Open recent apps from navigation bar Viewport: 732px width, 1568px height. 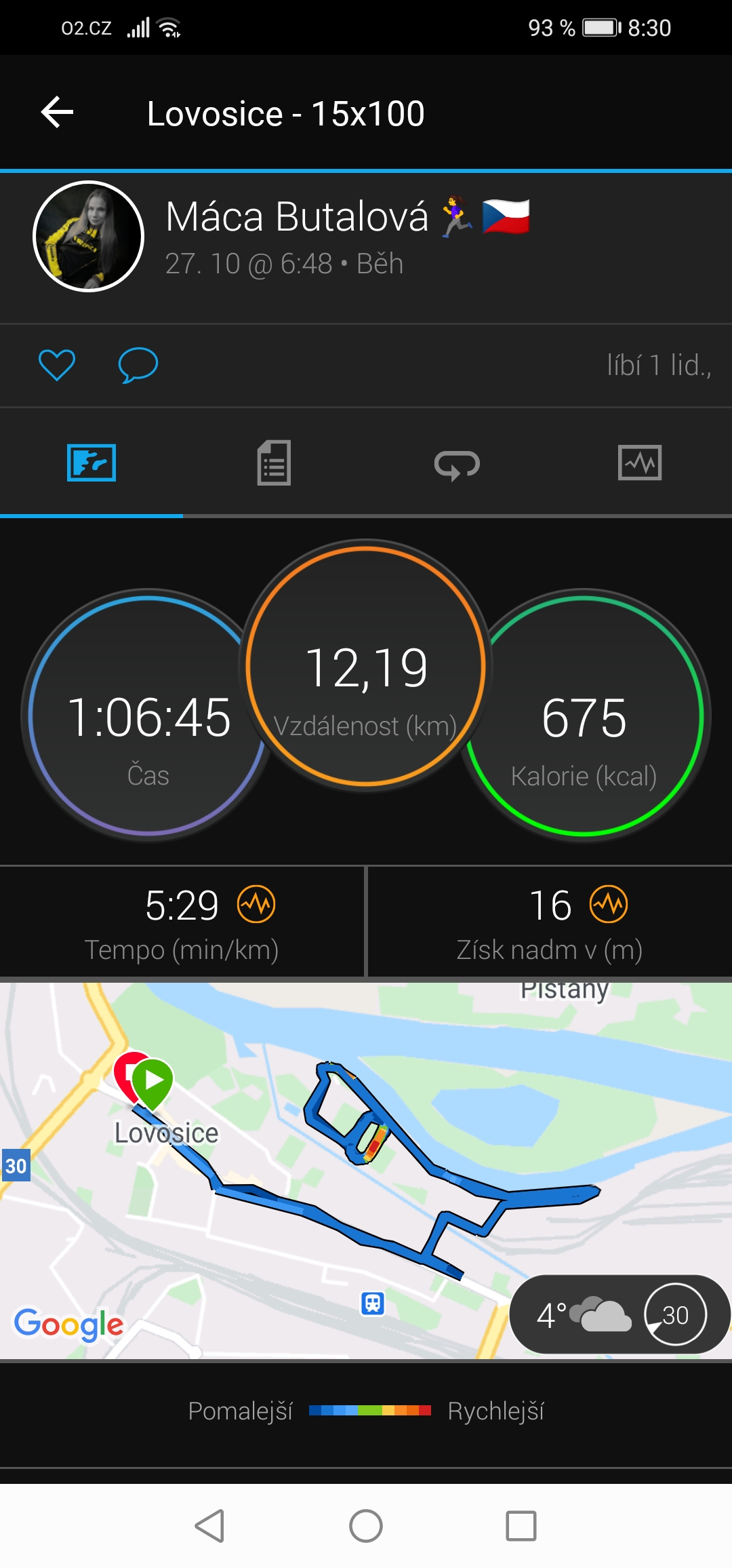pyautogui.click(x=521, y=1526)
